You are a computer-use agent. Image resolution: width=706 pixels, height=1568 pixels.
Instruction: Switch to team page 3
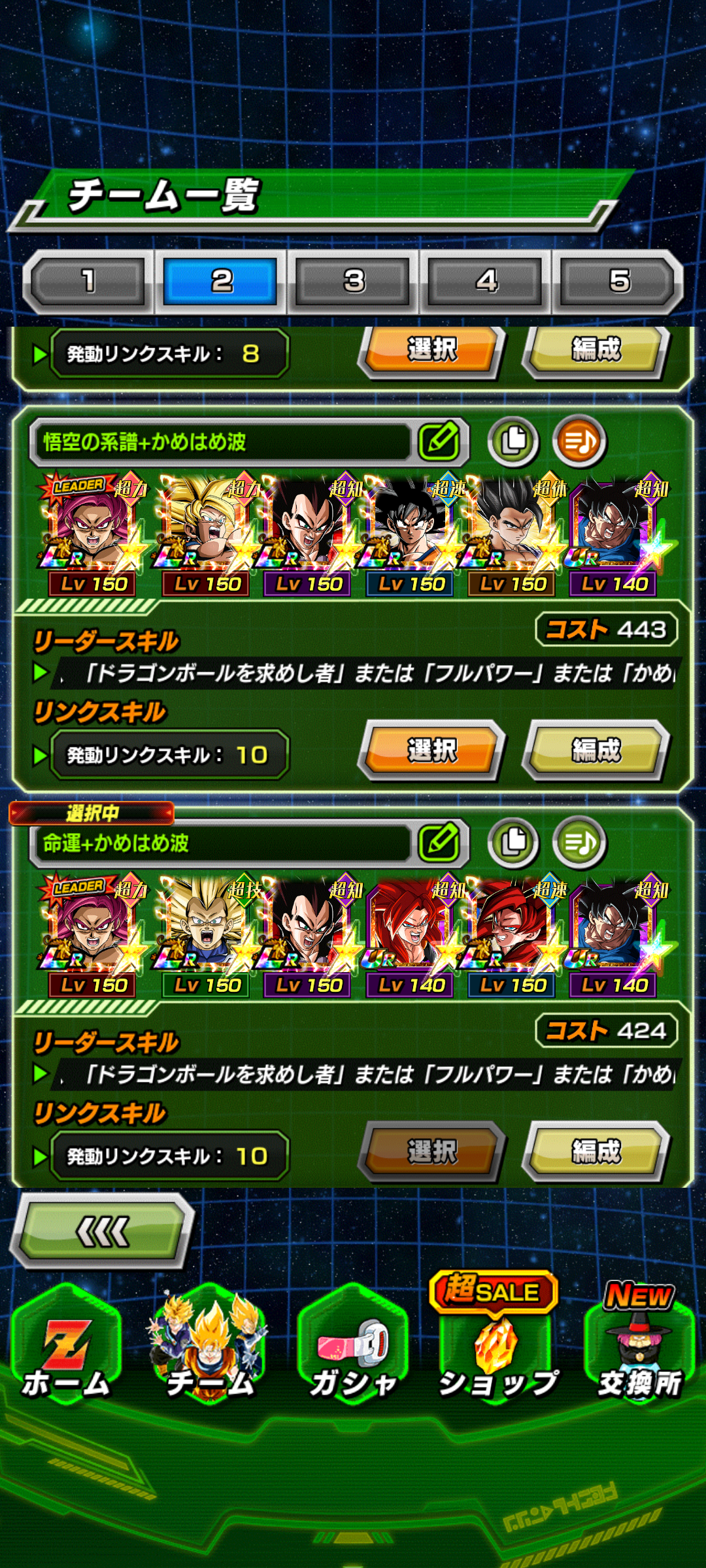[x=354, y=282]
